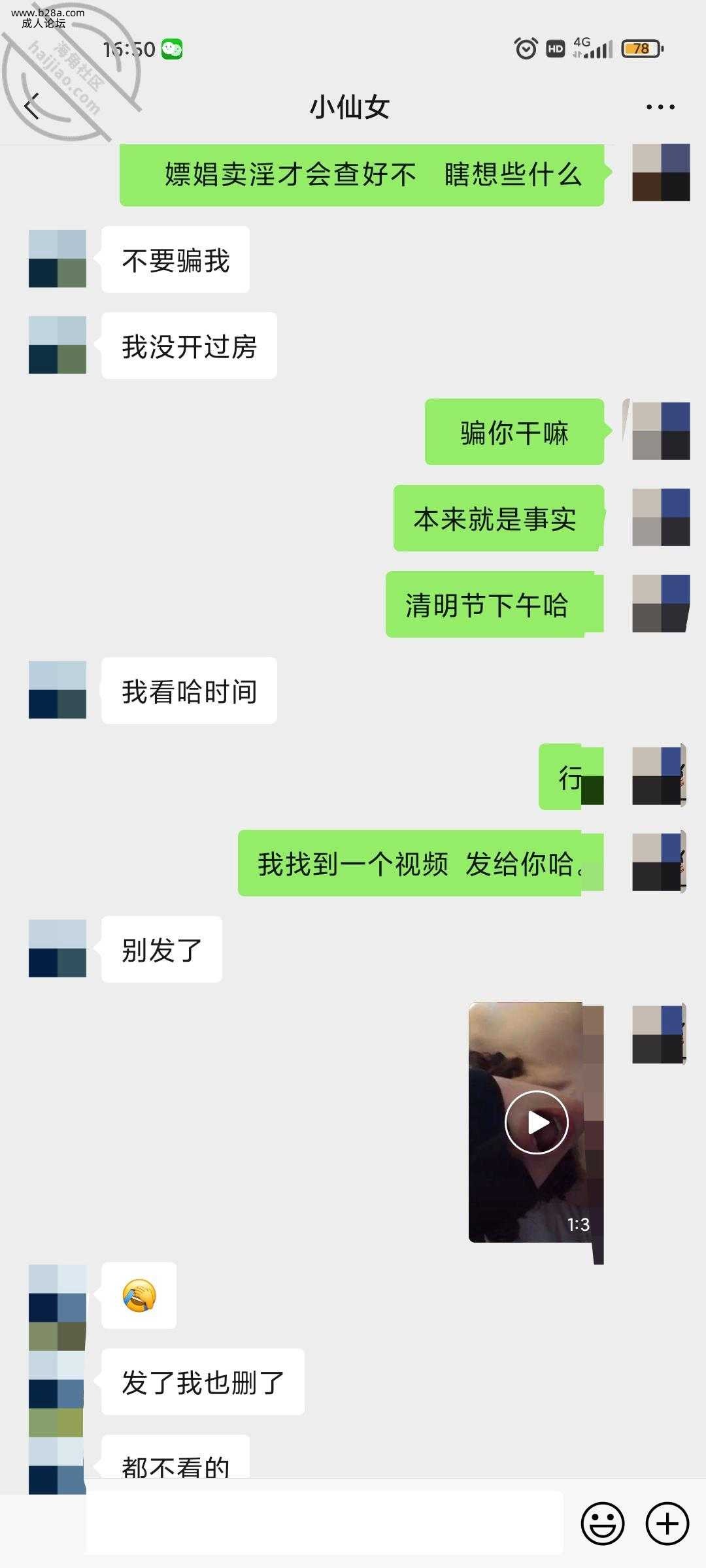Open the three-dot chat options menu
This screenshot has height=1568, width=706.
coord(660,107)
